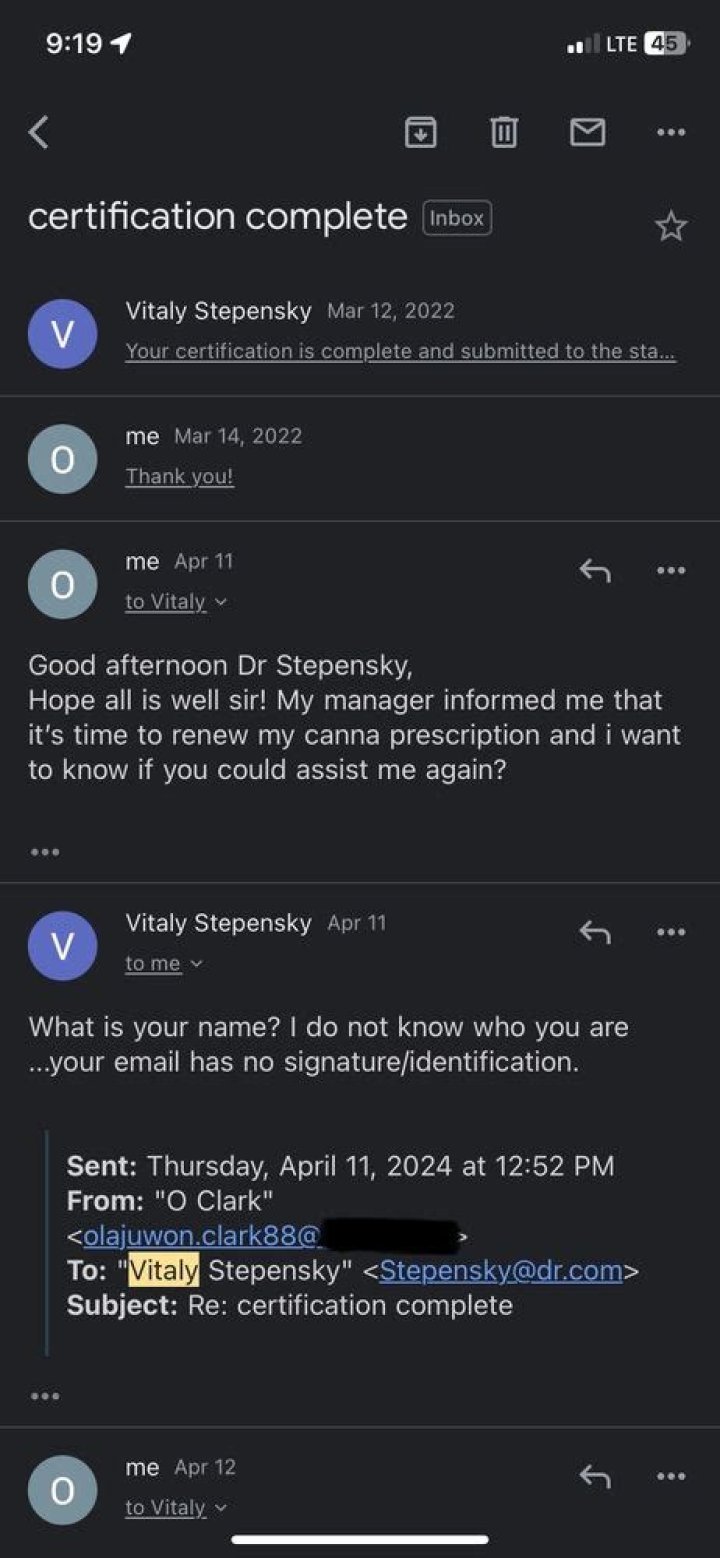Open more options on Vitaly's Apr 11 message
Screen dimensions: 720x1558
pos(670,932)
